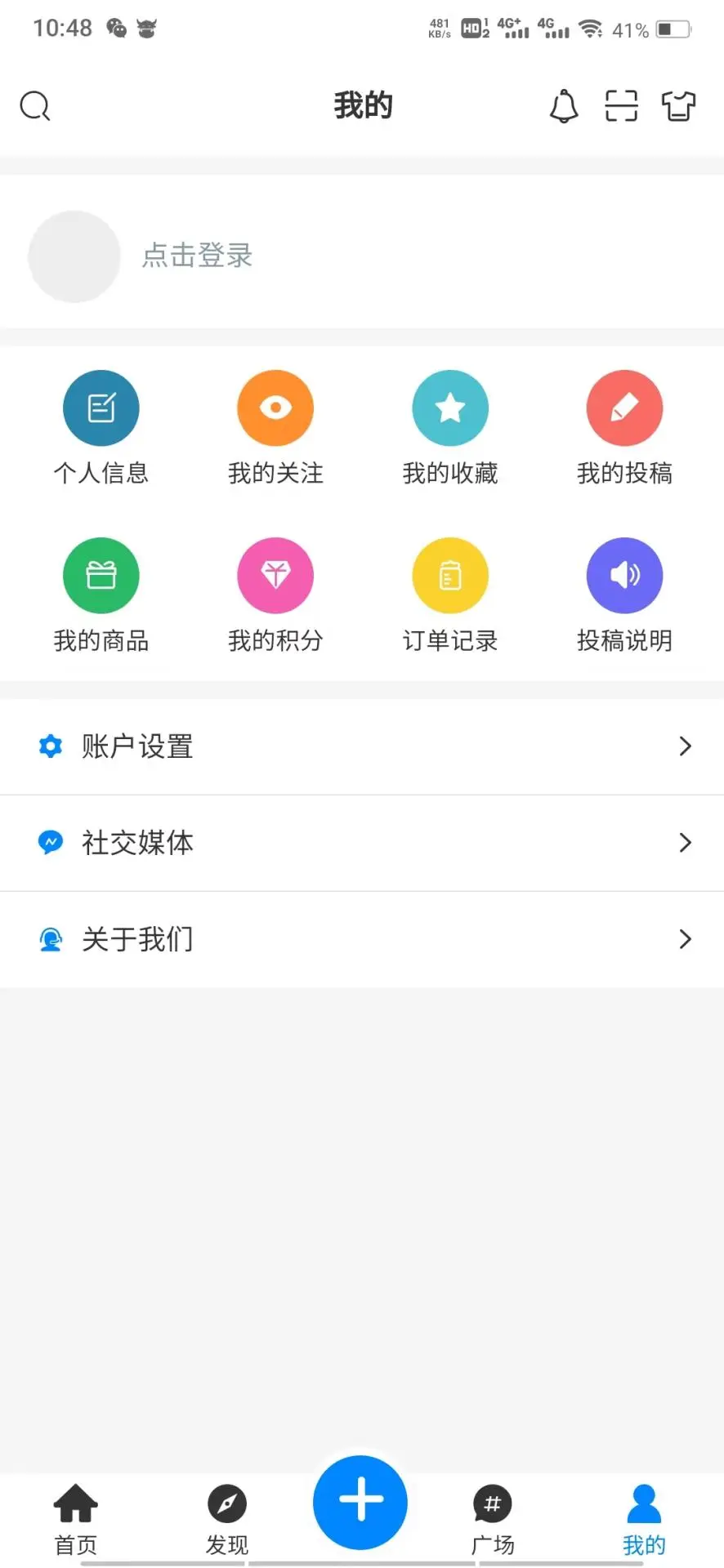The width and height of the screenshot is (724, 1568).
Task: Expand the 社交媒体 row chevron
Action: pos(685,843)
